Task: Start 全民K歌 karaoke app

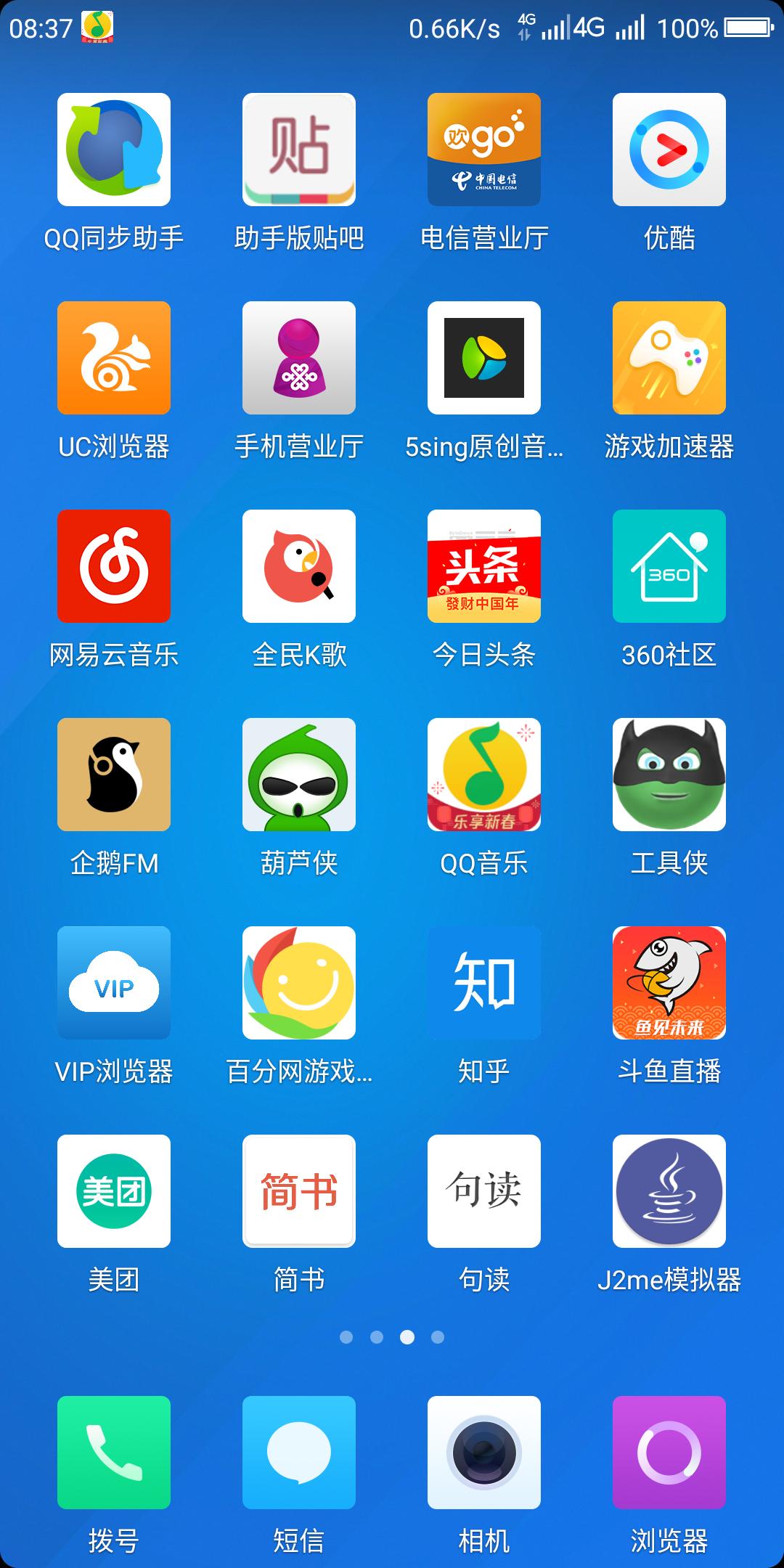Action: (x=298, y=566)
